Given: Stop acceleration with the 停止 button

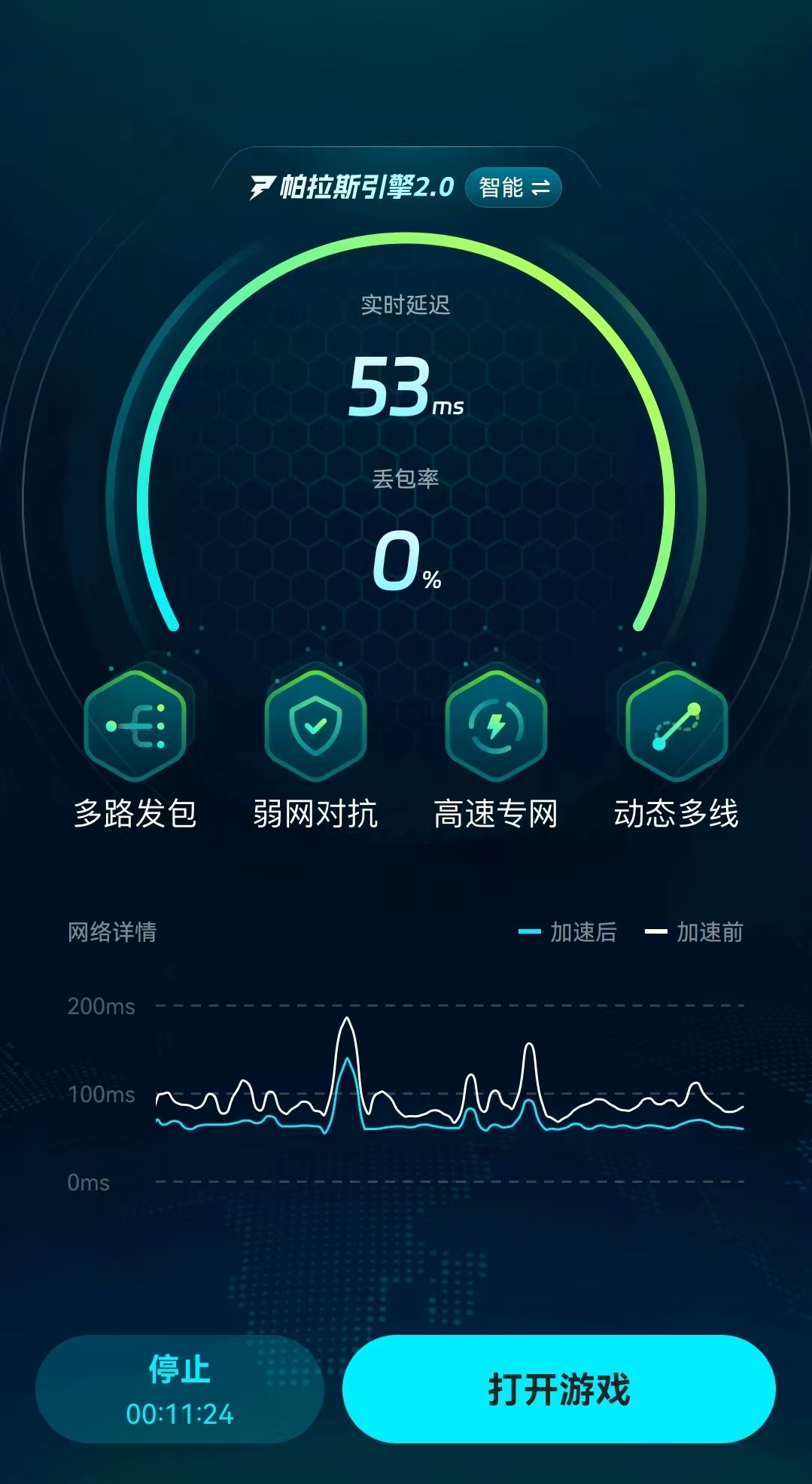Looking at the screenshot, I should (x=180, y=1389).
